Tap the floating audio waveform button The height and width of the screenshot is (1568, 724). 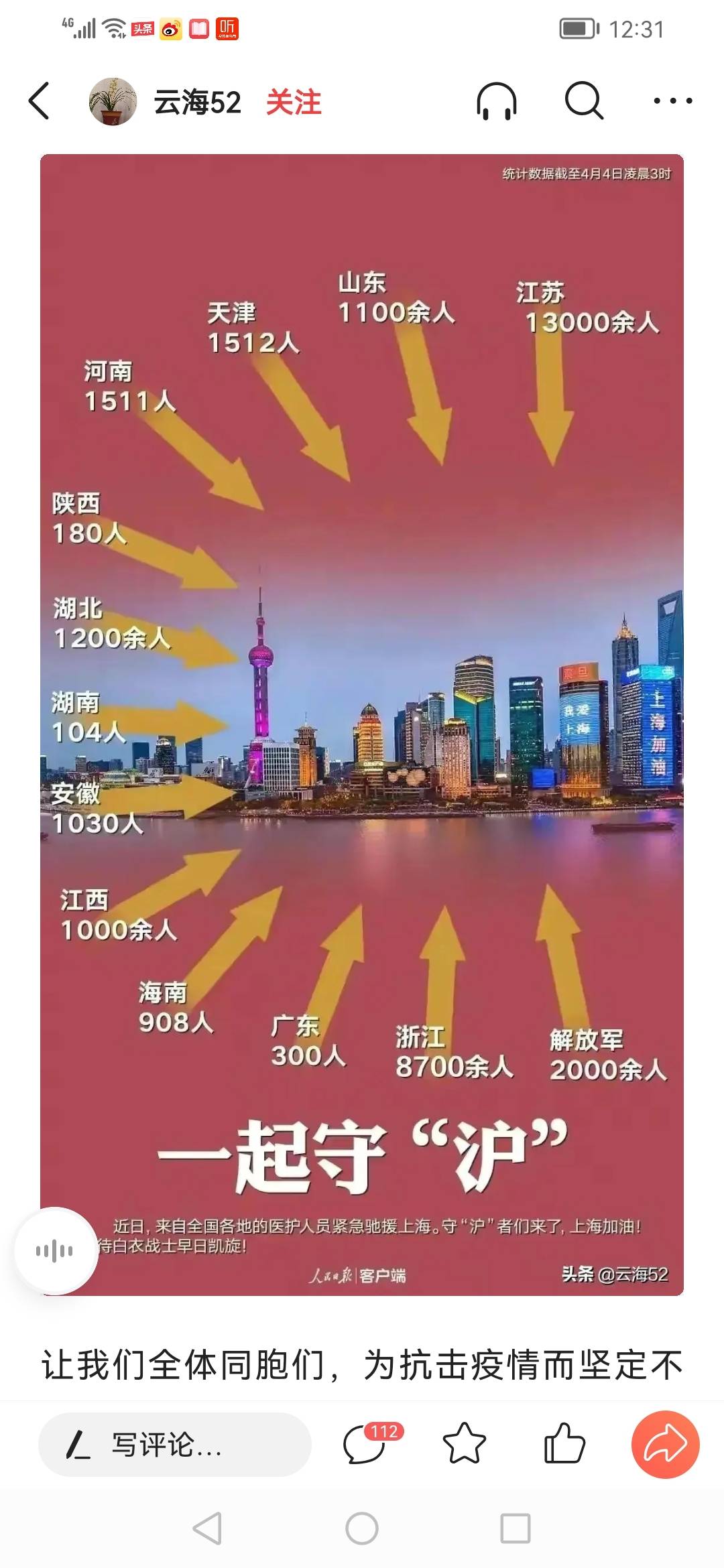(56, 1250)
